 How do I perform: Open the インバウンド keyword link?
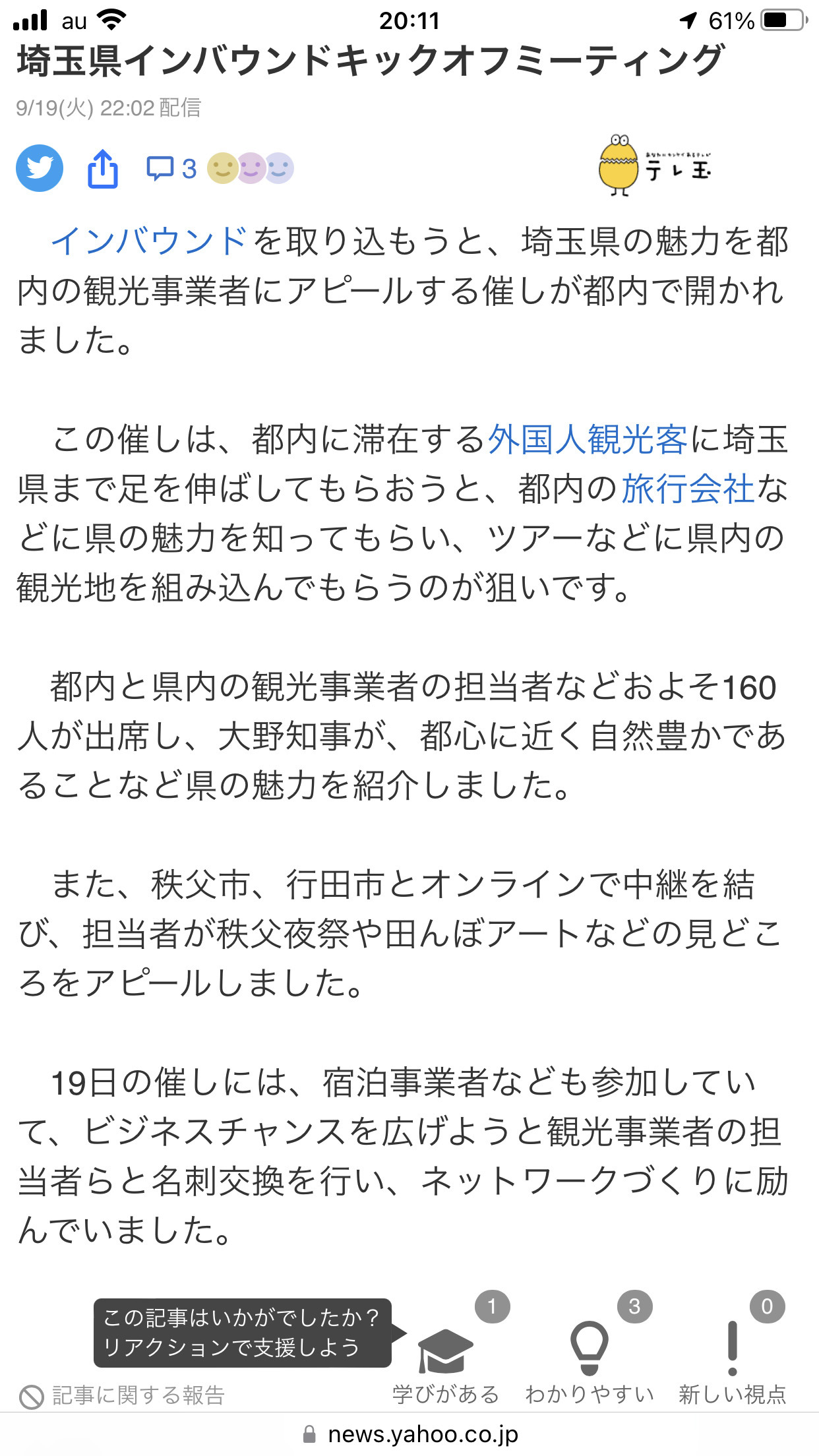coord(150,241)
